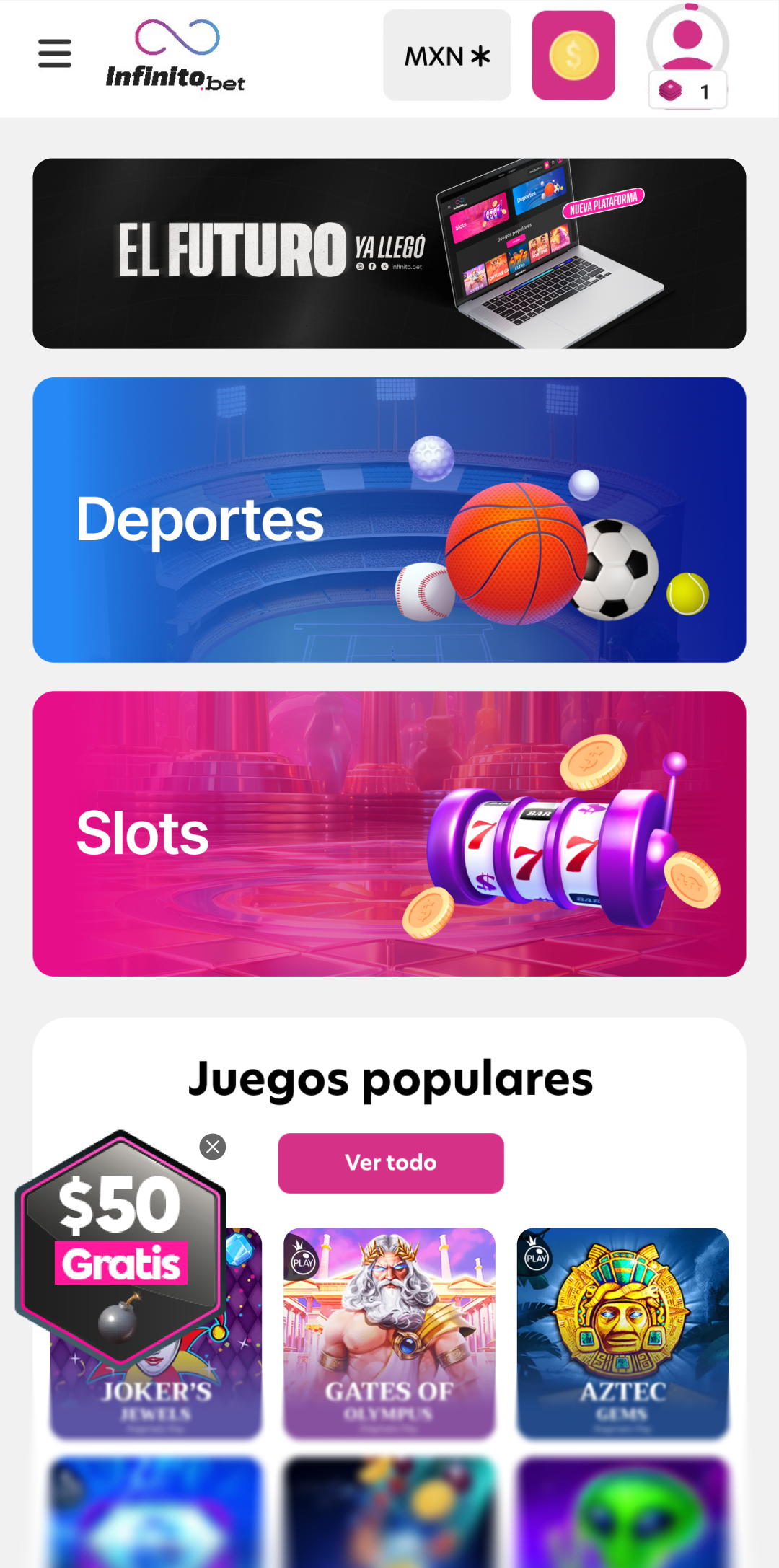Open the hamburger navigation menu
Screen dimensions: 779x1568
click(55, 53)
